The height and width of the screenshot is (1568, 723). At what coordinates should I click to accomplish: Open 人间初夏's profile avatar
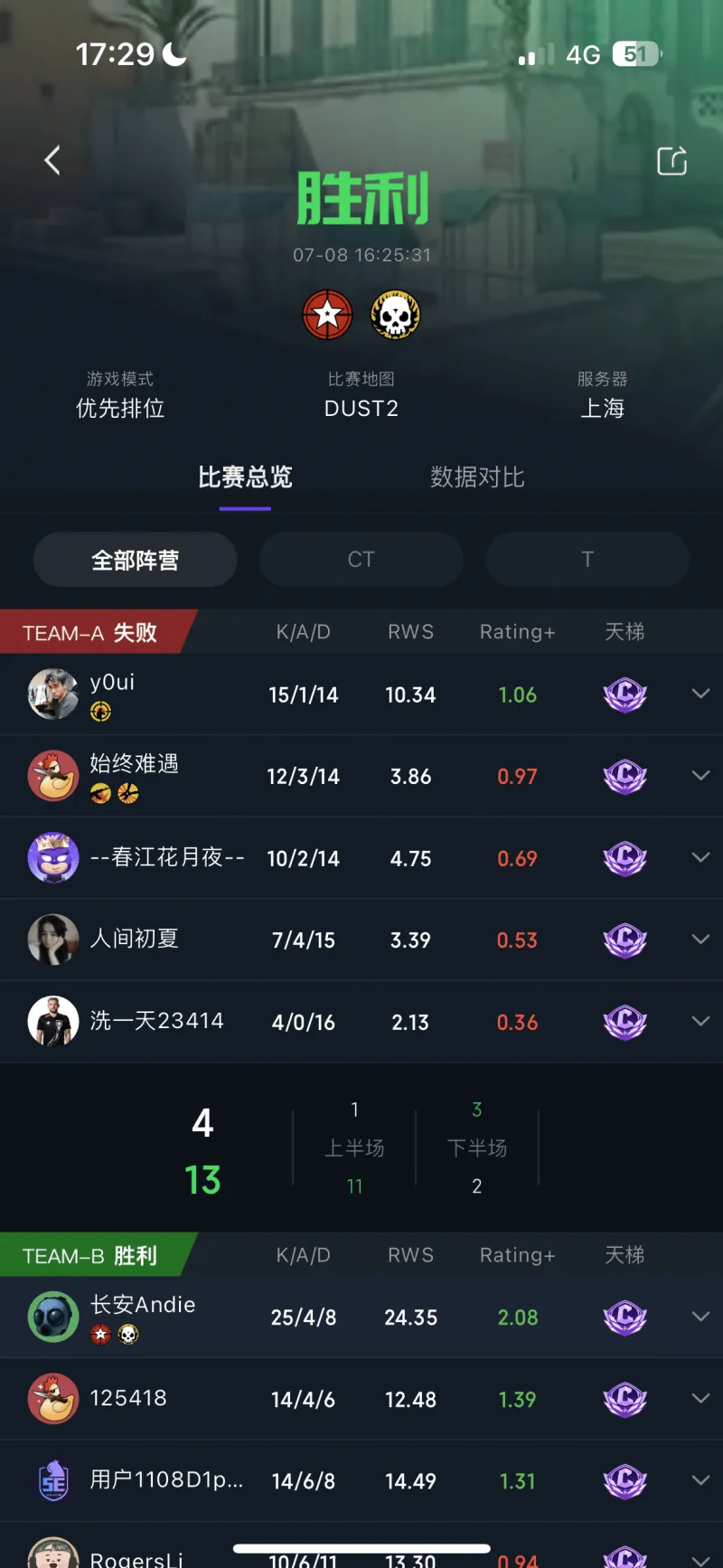pos(53,940)
